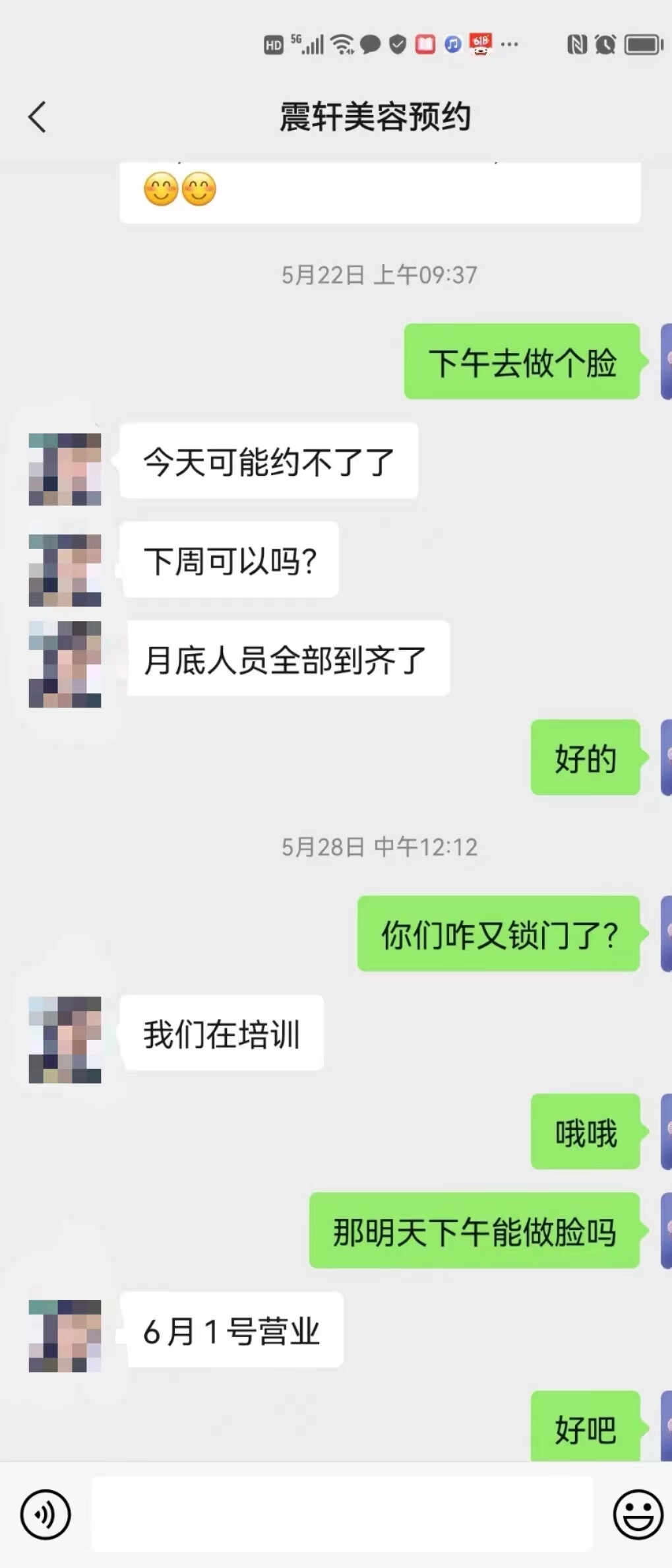Open the emoji picker

point(637,1514)
